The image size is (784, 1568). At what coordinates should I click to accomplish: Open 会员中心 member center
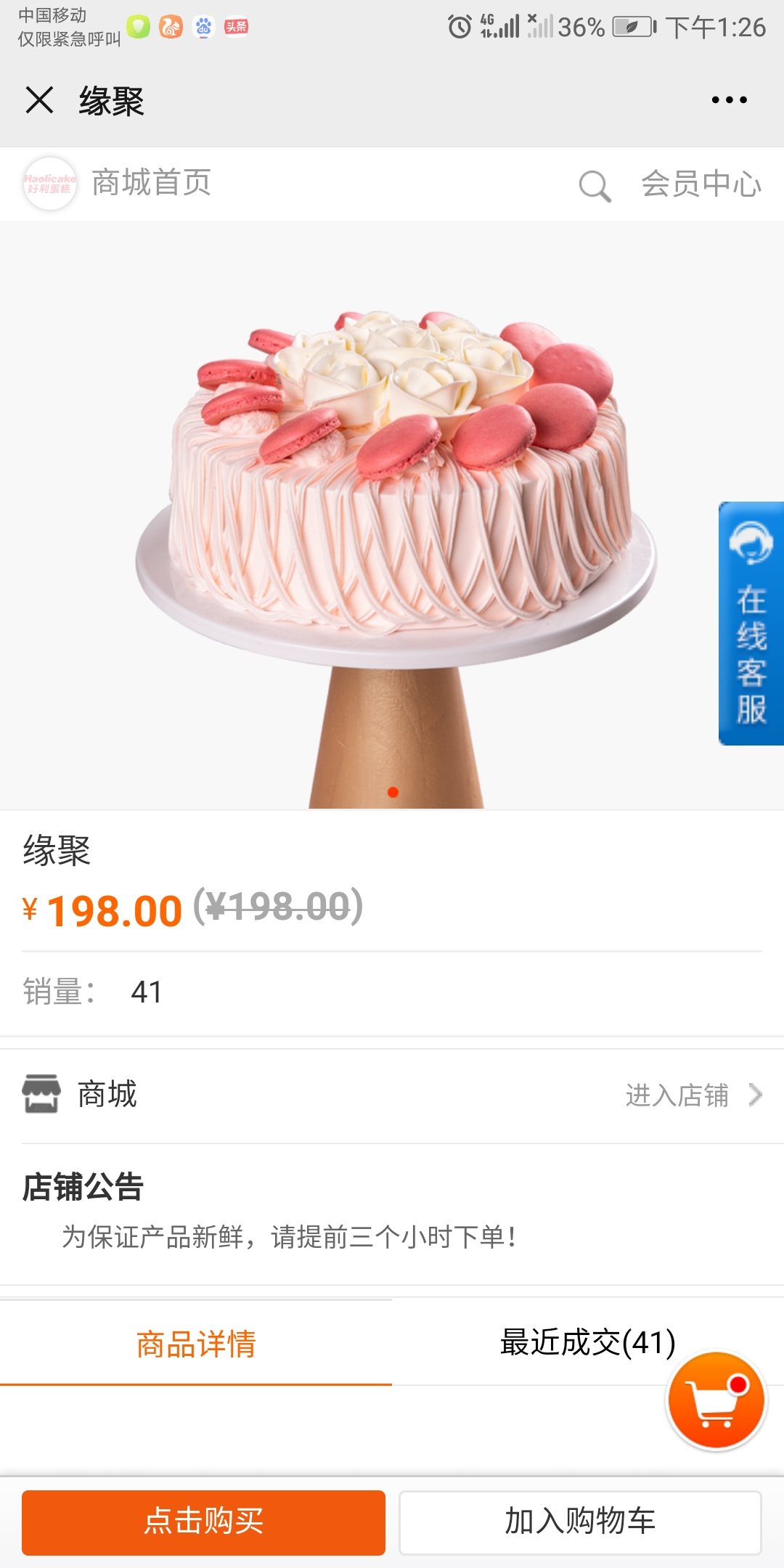click(x=701, y=184)
